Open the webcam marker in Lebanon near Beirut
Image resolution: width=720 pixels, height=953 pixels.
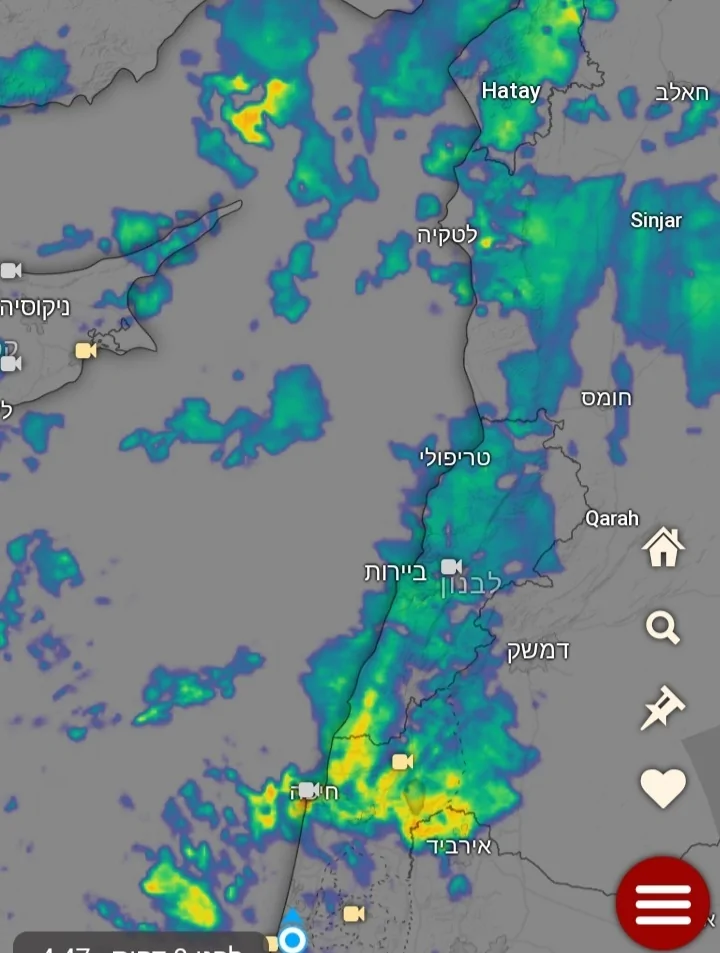451,567
